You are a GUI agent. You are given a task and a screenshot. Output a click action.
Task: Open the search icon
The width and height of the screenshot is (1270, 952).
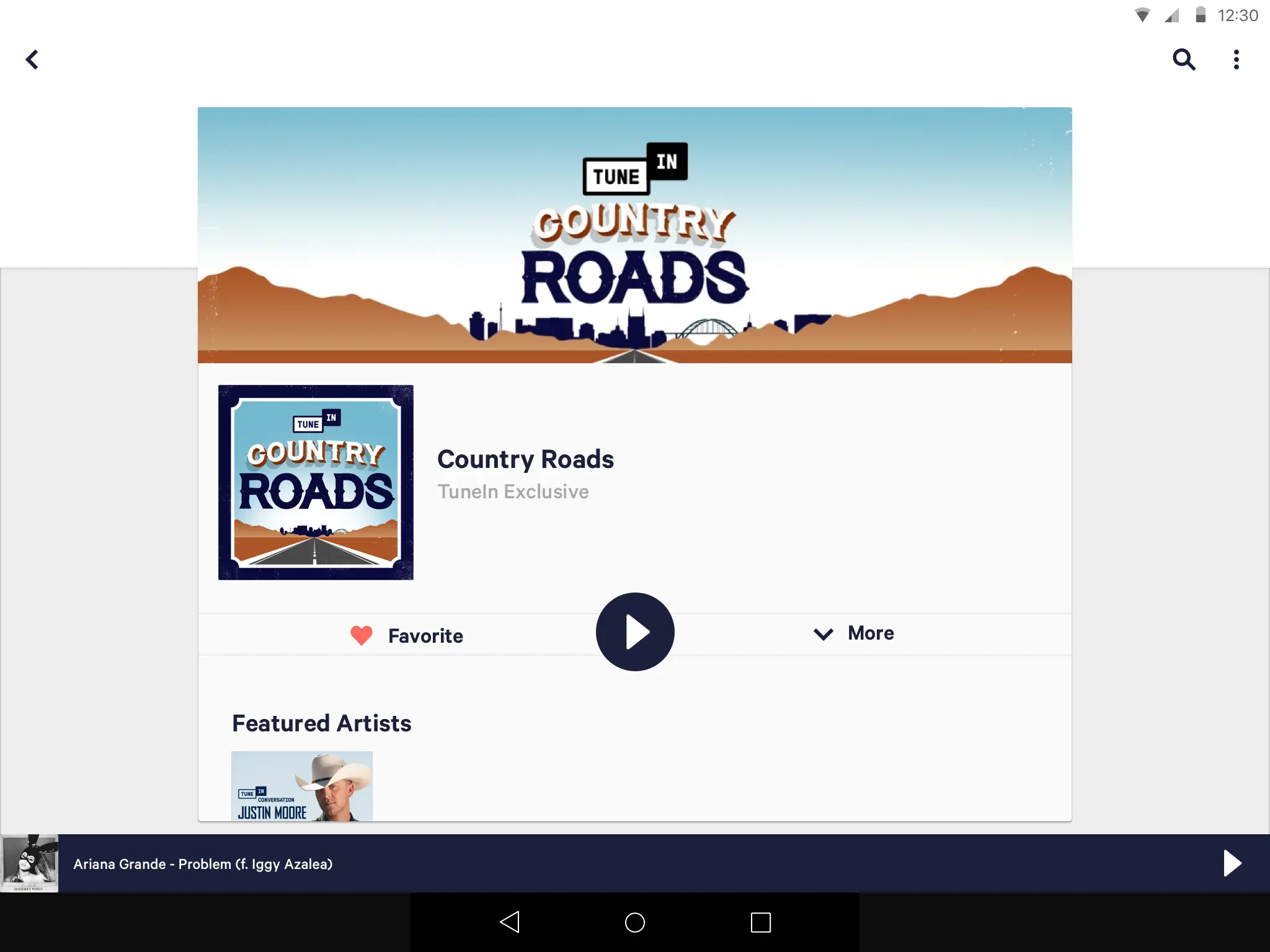click(1183, 59)
